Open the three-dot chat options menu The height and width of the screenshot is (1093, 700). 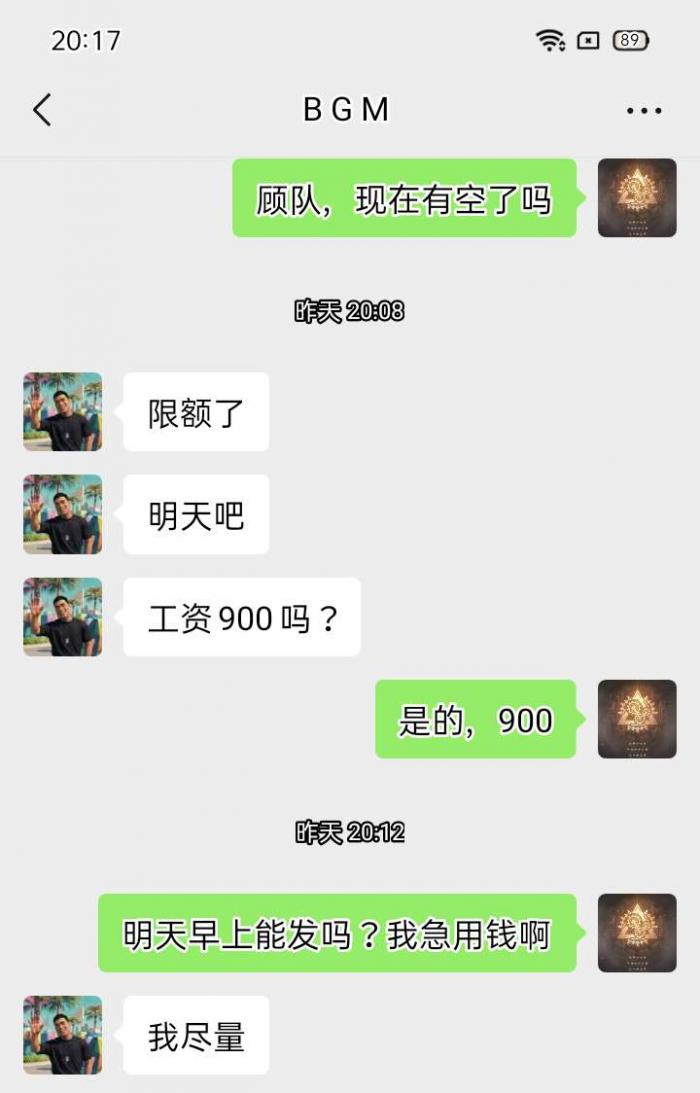pyautogui.click(x=644, y=110)
